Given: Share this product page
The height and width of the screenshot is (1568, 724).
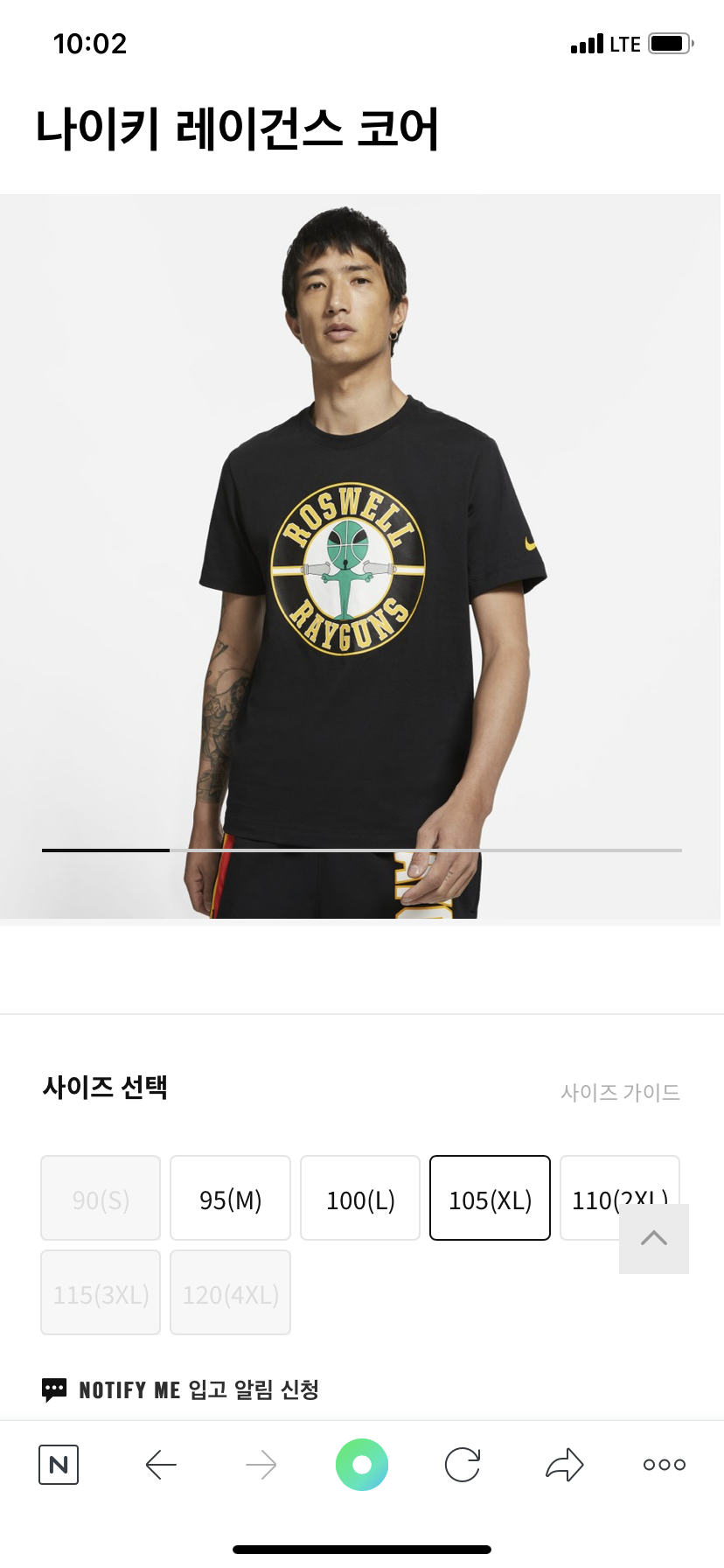Looking at the screenshot, I should 564,1465.
